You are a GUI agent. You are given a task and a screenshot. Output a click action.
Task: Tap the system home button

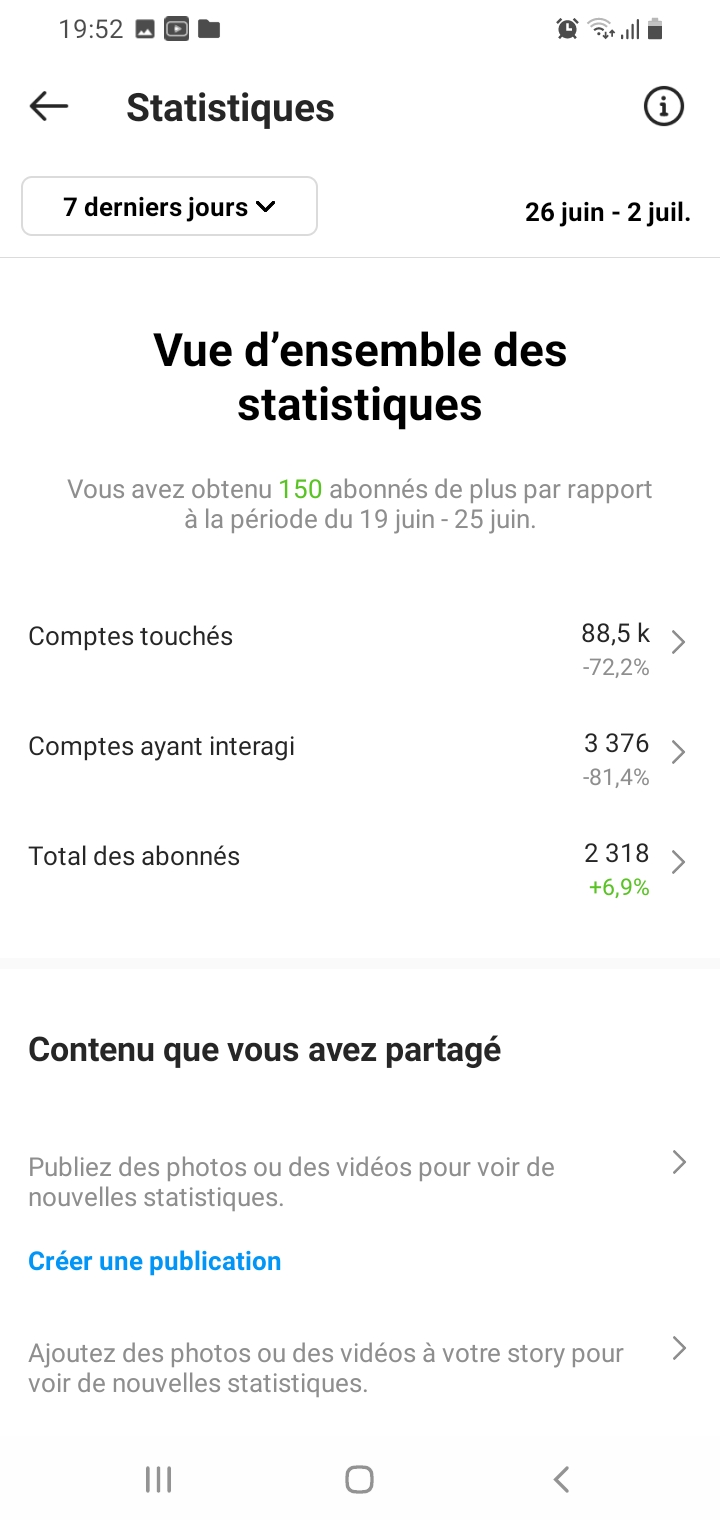[360, 1479]
